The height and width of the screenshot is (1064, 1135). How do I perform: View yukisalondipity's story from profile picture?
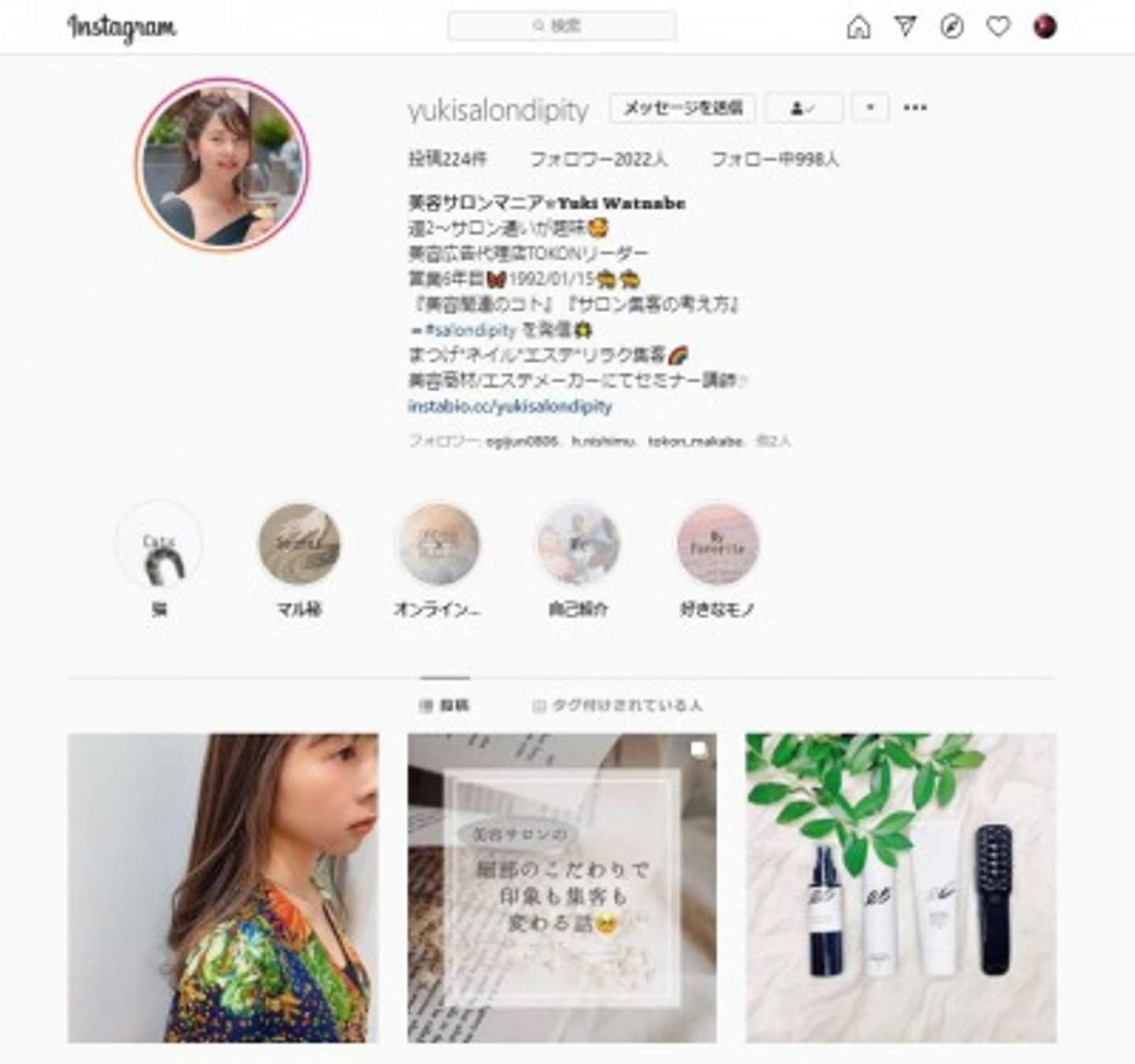point(222,166)
